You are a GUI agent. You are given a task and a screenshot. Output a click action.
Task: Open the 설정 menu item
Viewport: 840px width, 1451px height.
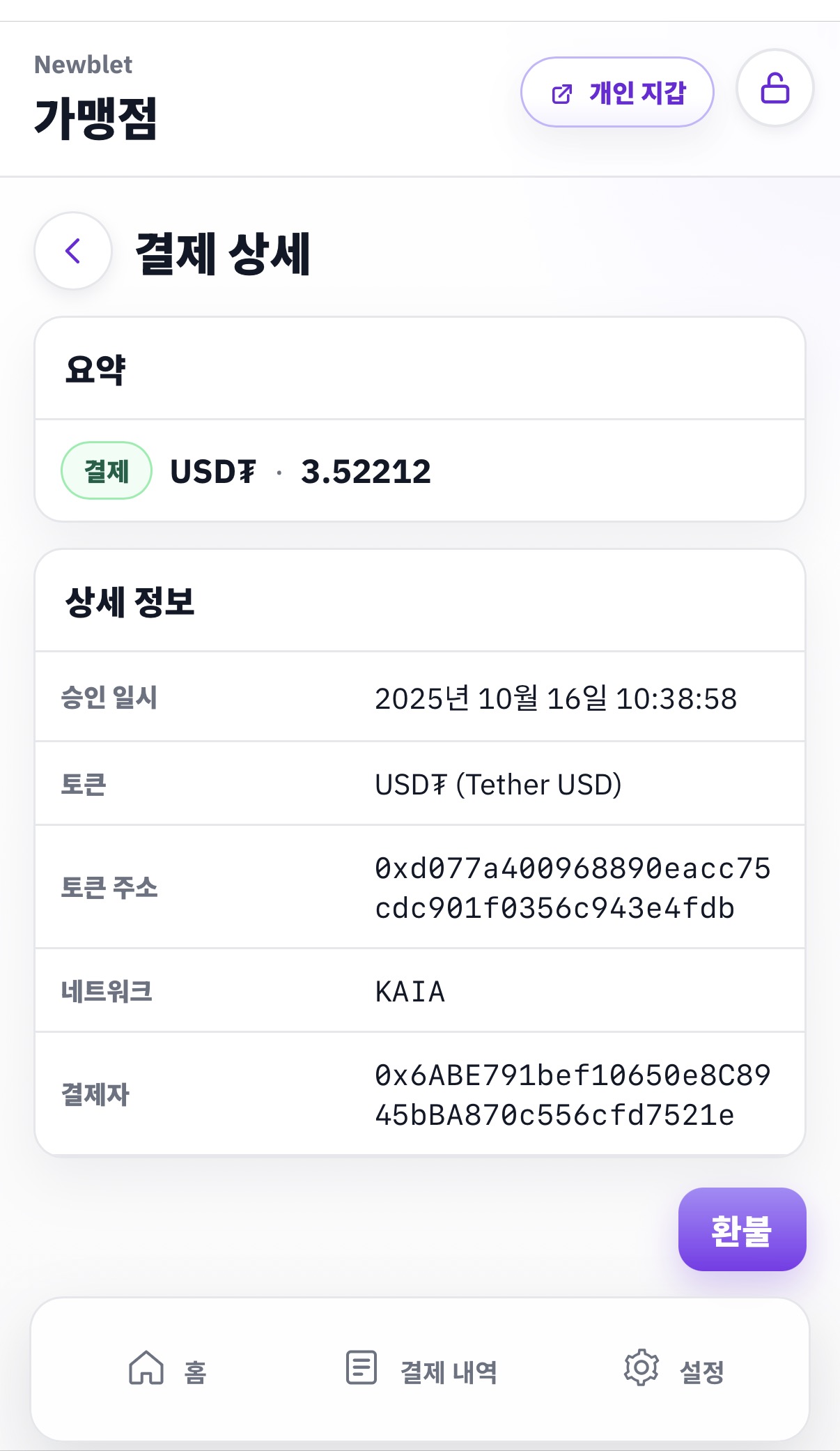tap(701, 1367)
